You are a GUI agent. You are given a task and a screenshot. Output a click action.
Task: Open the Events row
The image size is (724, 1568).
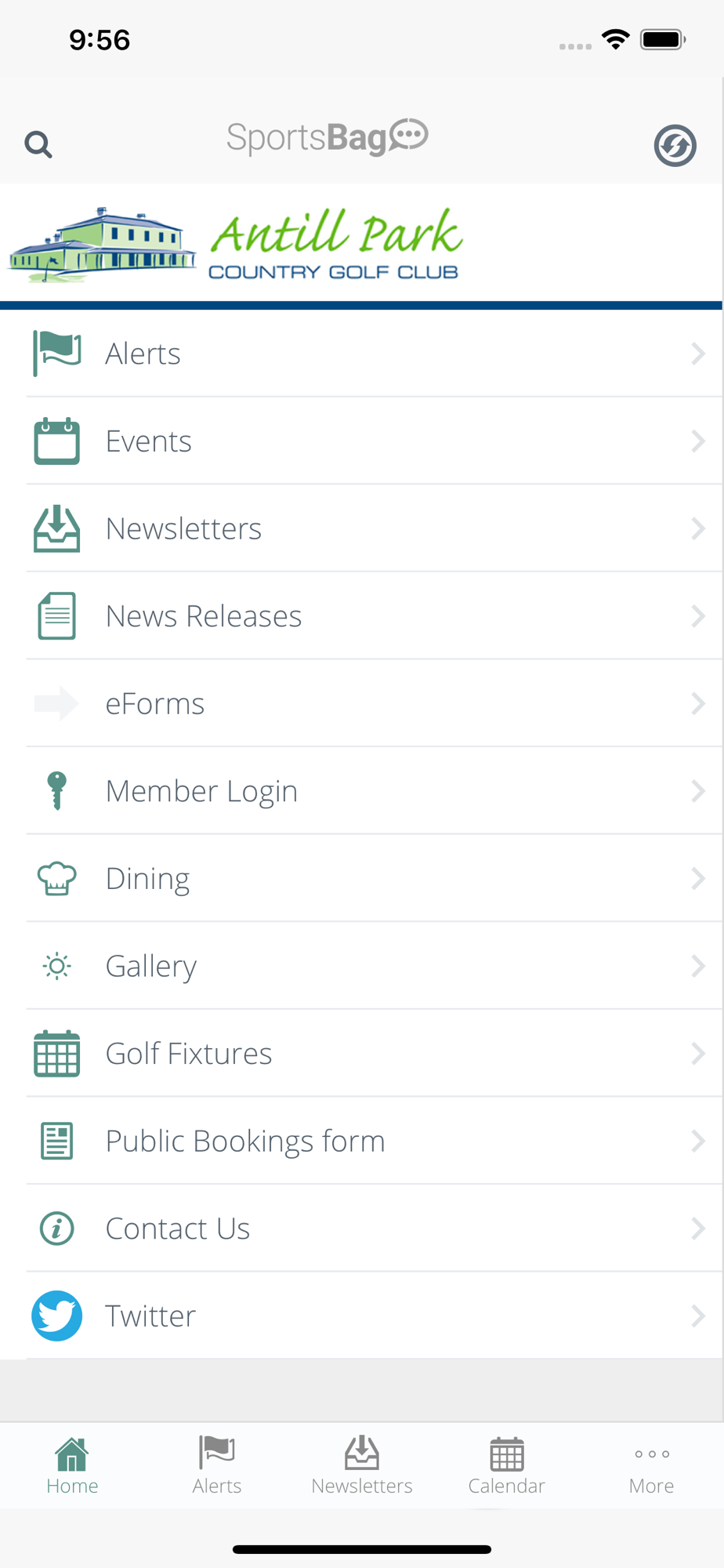click(x=362, y=441)
